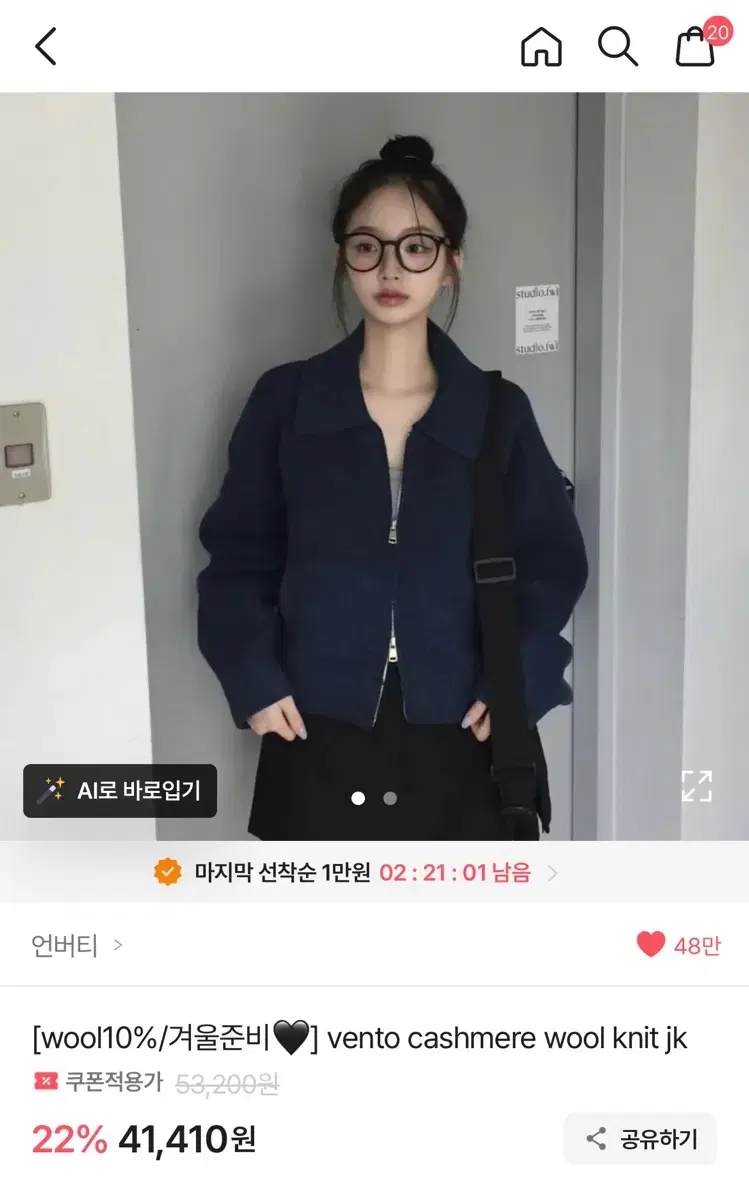Open the home screen via house icon
749x1200 pixels.
click(x=540, y=46)
